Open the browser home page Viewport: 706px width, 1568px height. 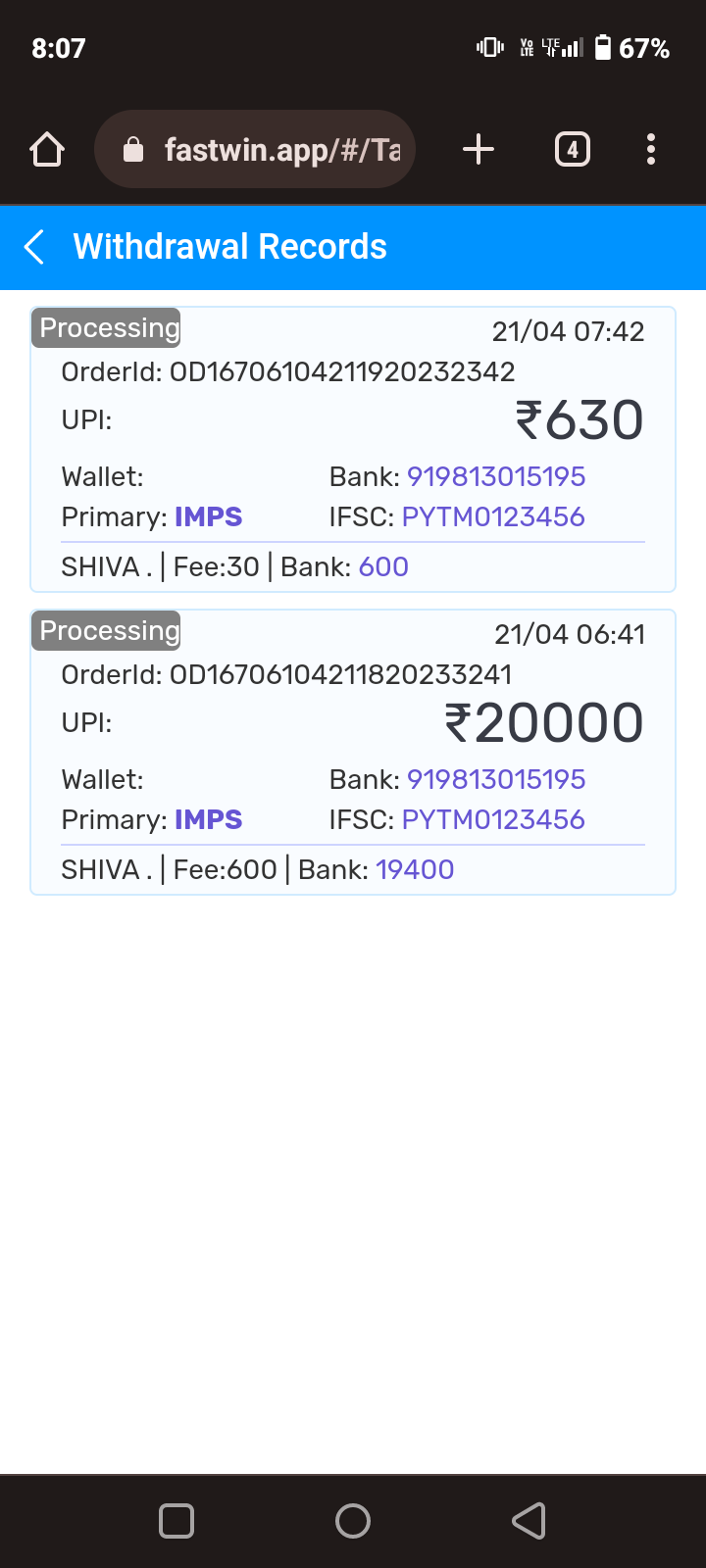coord(46,150)
